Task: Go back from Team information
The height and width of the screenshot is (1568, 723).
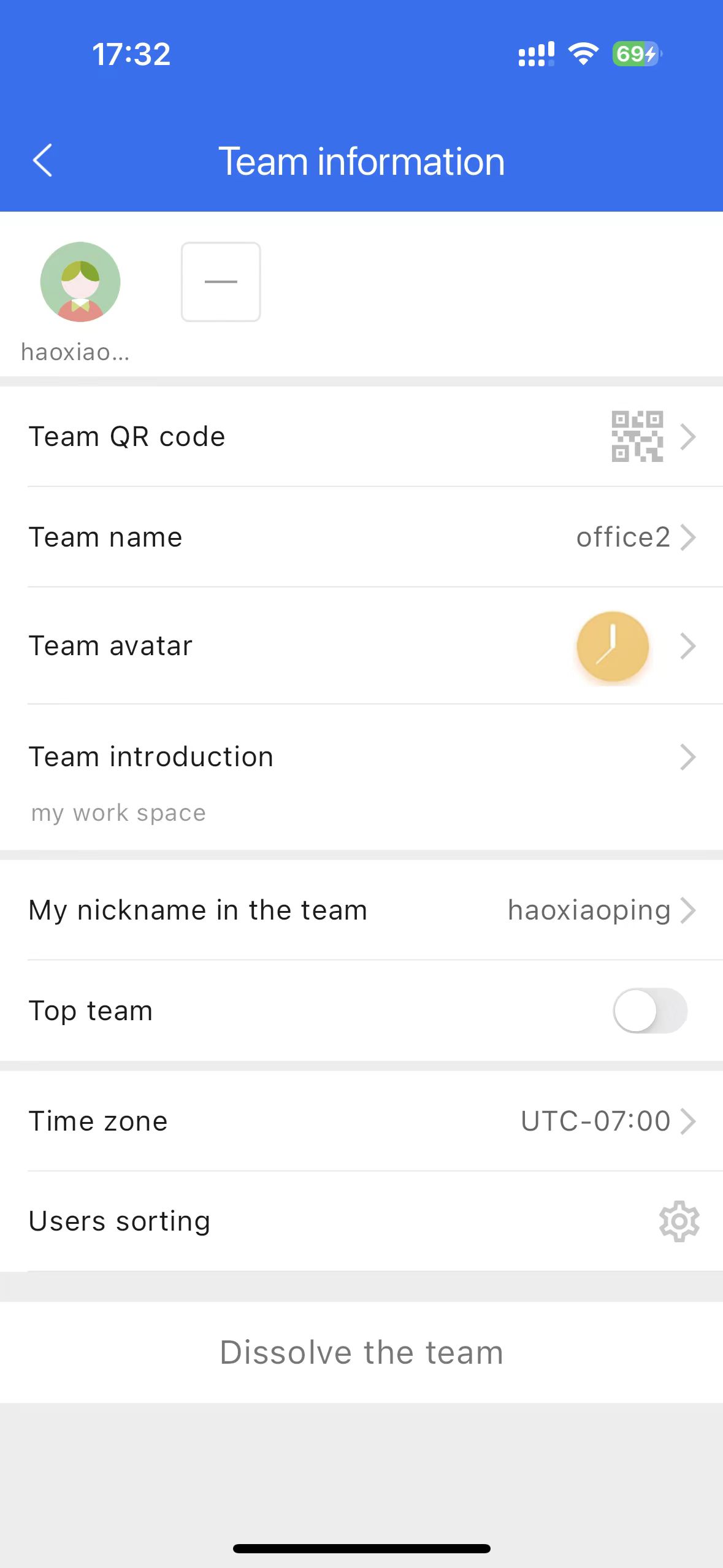Action: pos(42,161)
